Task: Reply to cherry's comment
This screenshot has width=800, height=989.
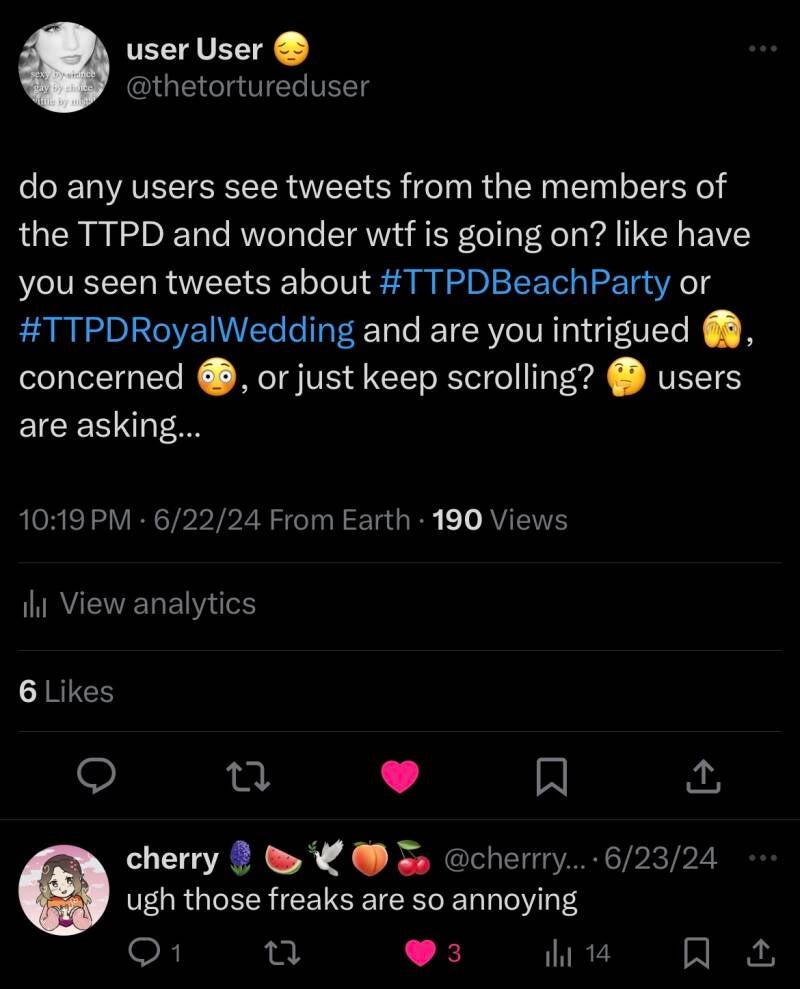Action: 155,953
